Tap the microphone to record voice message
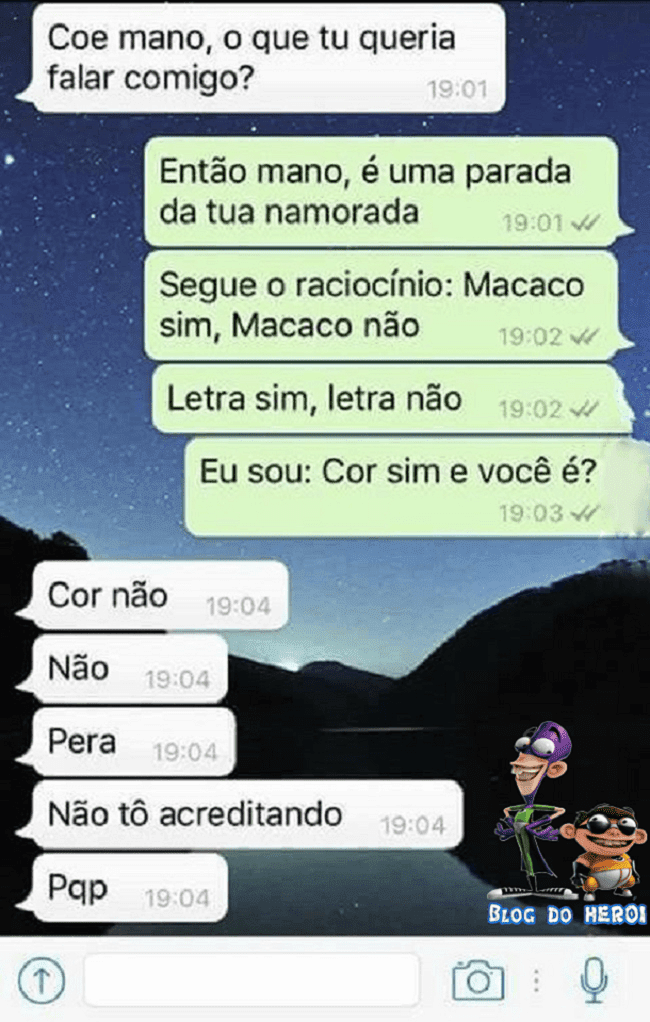 click(594, 981)
